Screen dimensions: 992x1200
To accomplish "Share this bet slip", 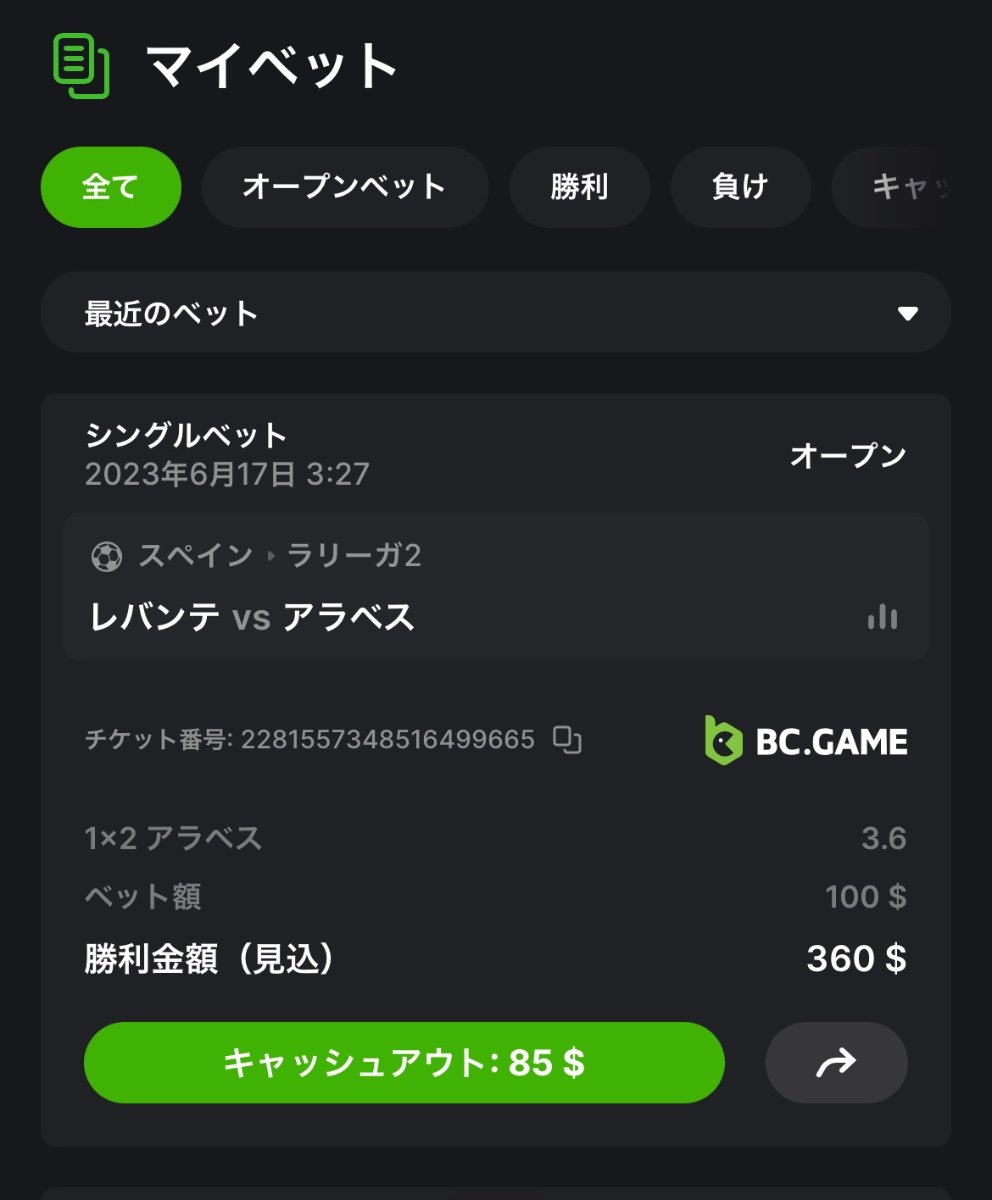I will [x=836, y=1062].
